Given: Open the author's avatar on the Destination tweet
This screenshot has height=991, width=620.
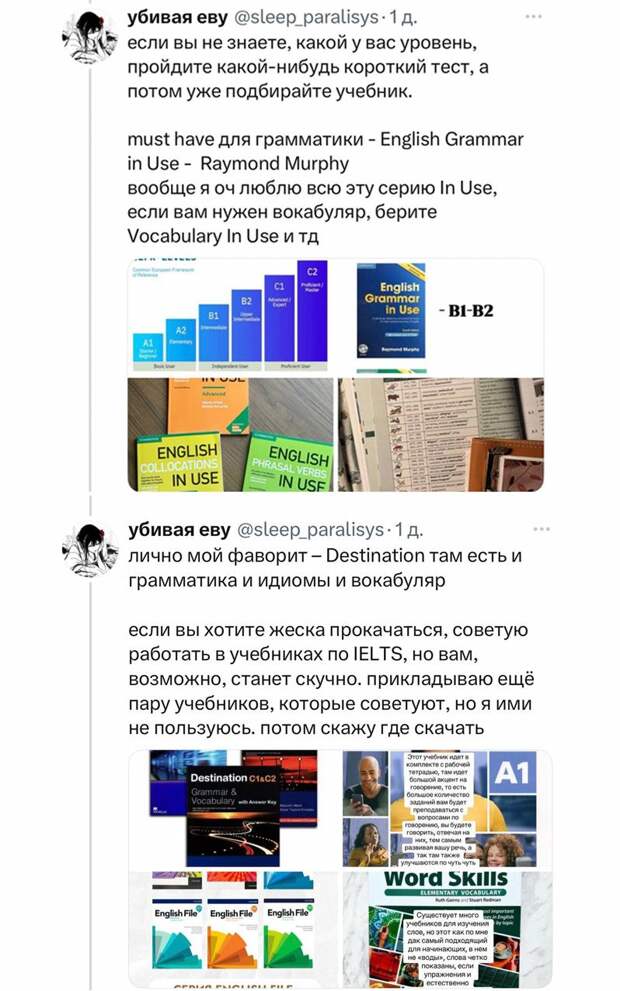Looking at the screenshot, I should click(x=90, y=548).
